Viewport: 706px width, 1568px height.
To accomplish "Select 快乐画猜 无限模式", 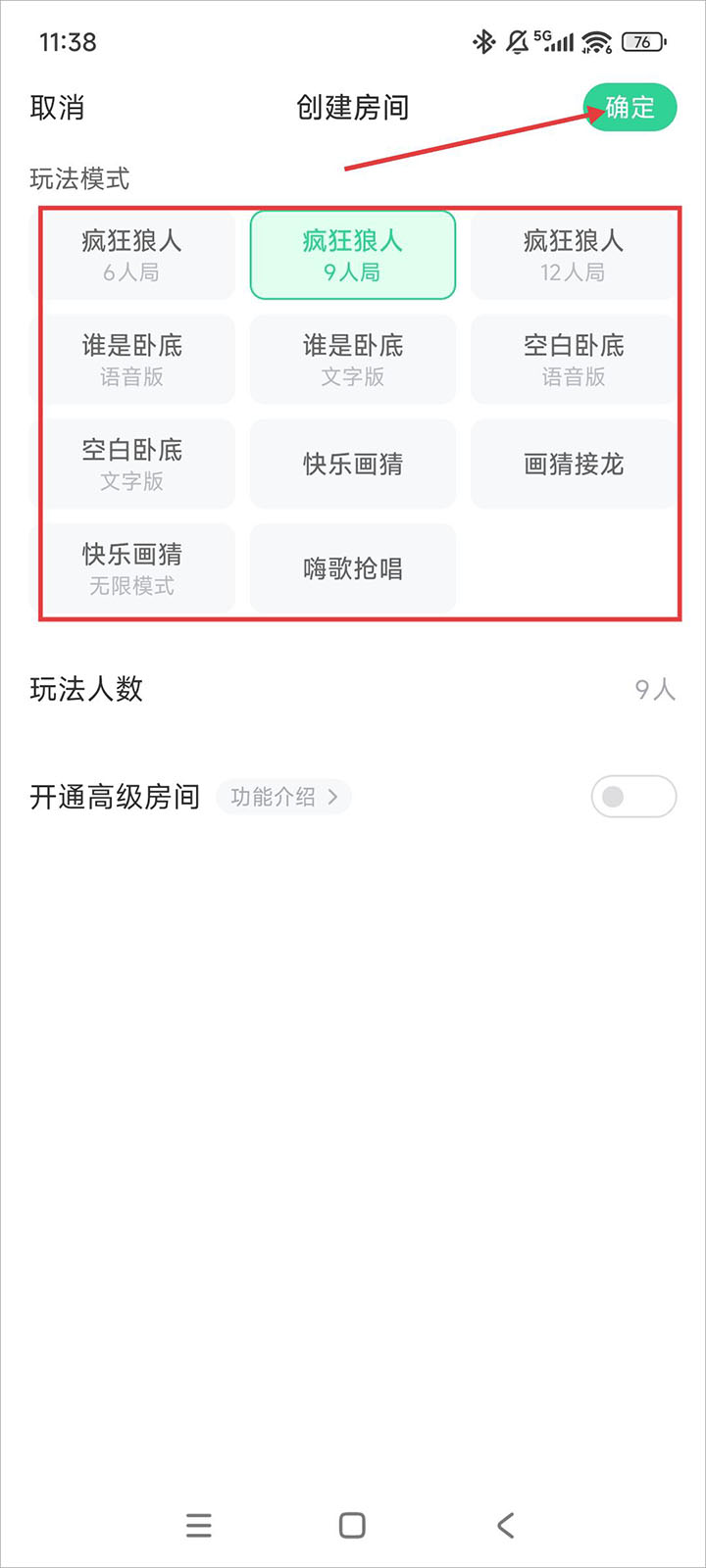I will tap(132, 568).
